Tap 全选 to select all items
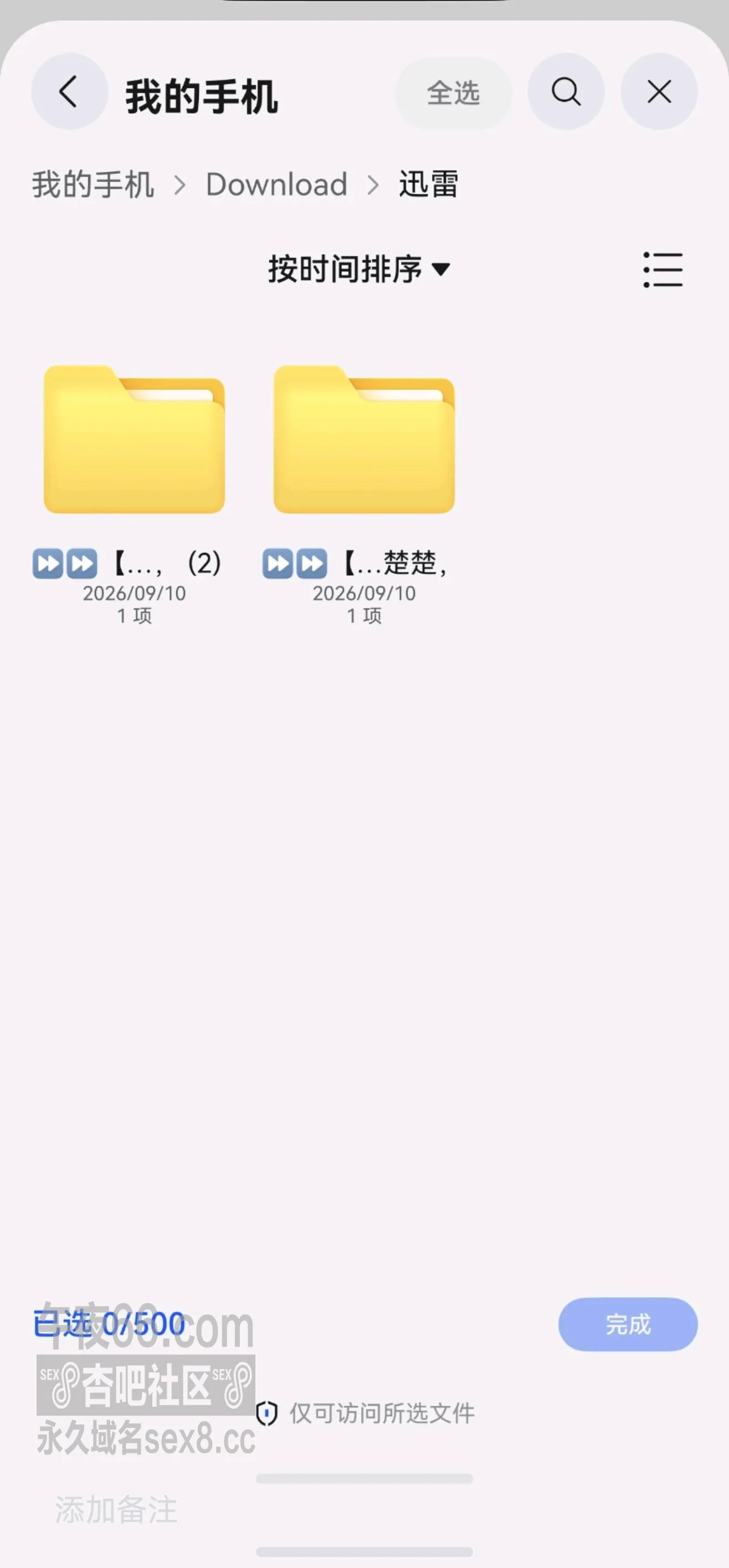729x1568 pixels. [453, 93]
